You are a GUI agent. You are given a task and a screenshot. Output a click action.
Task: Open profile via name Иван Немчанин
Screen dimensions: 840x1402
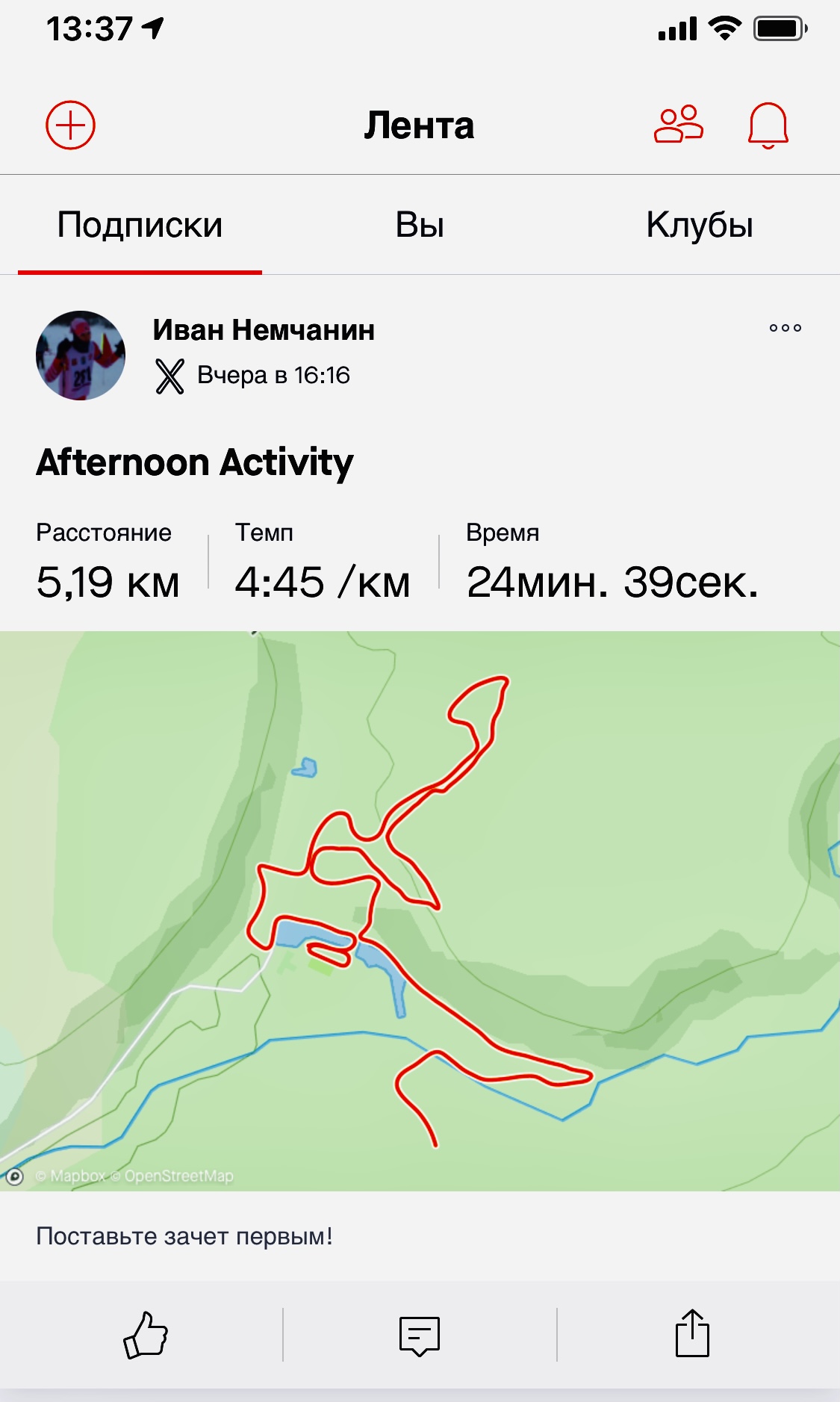pos(264,329)
